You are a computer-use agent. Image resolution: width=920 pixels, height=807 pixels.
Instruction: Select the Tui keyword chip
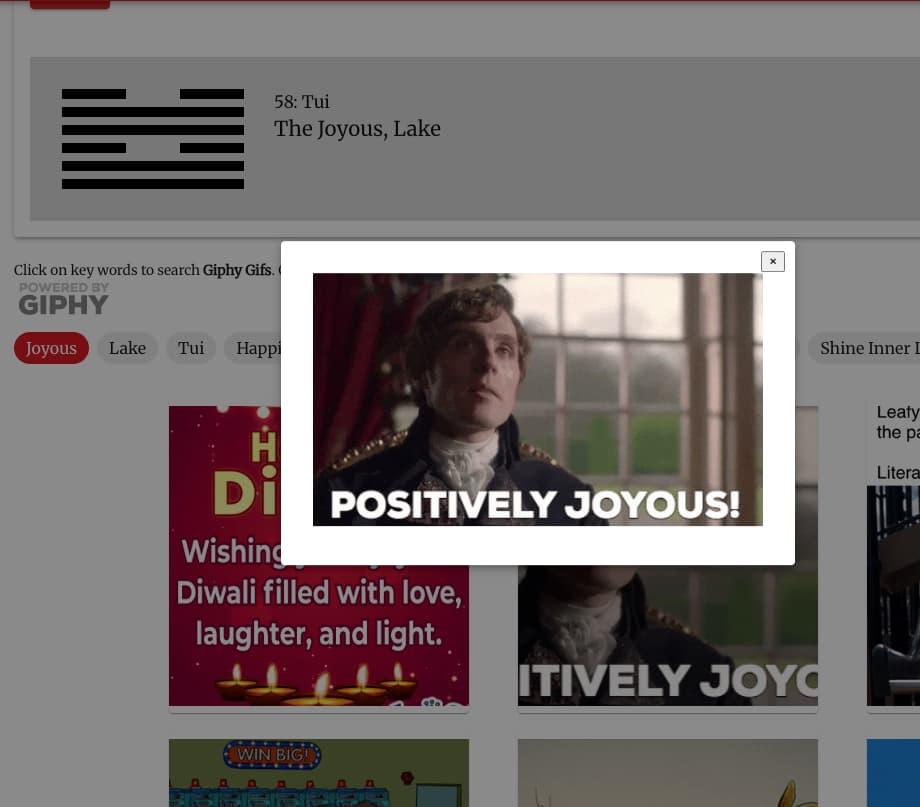point(191,348)
